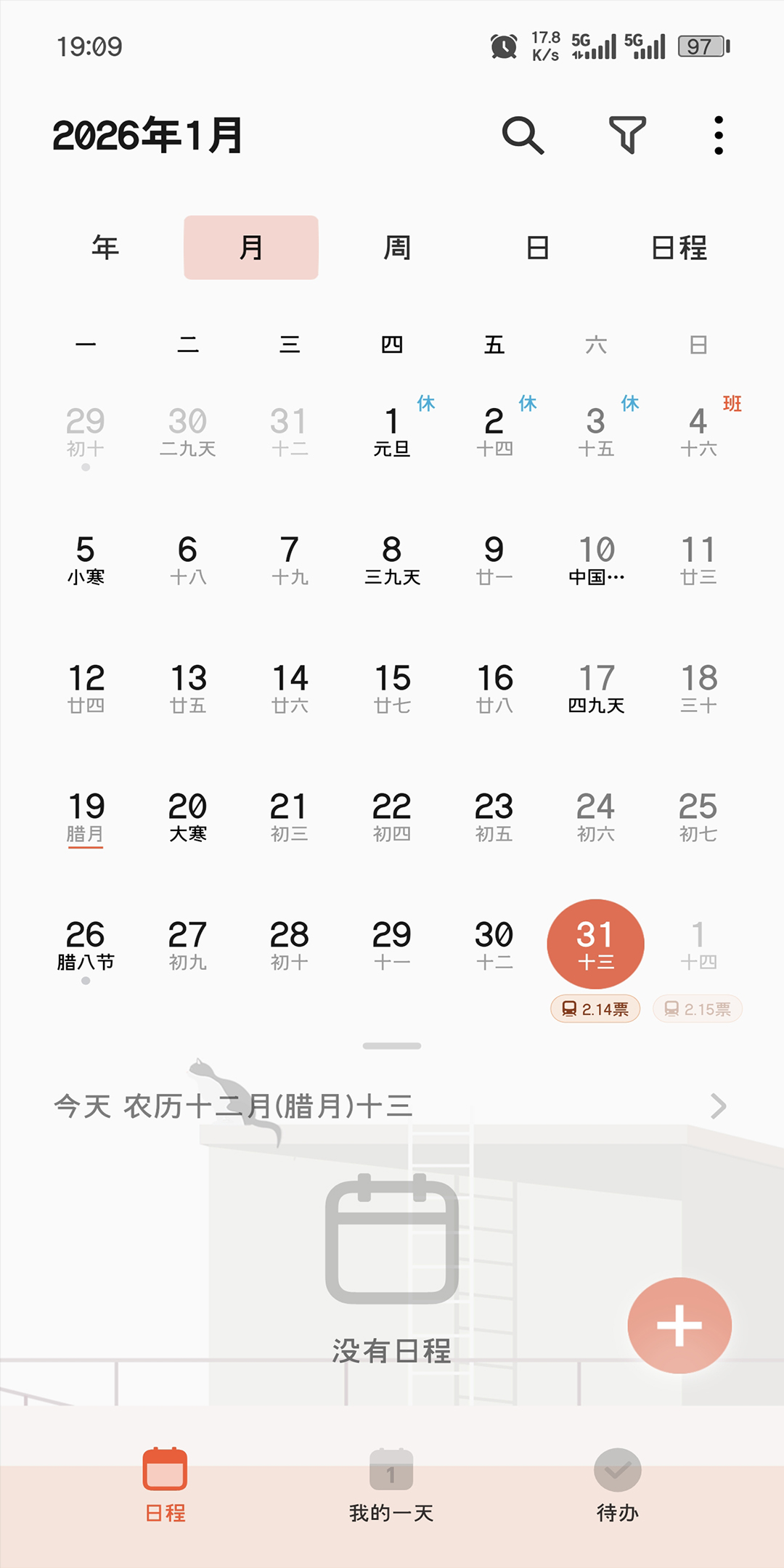Go to the 我的一天 tab

391,1485
